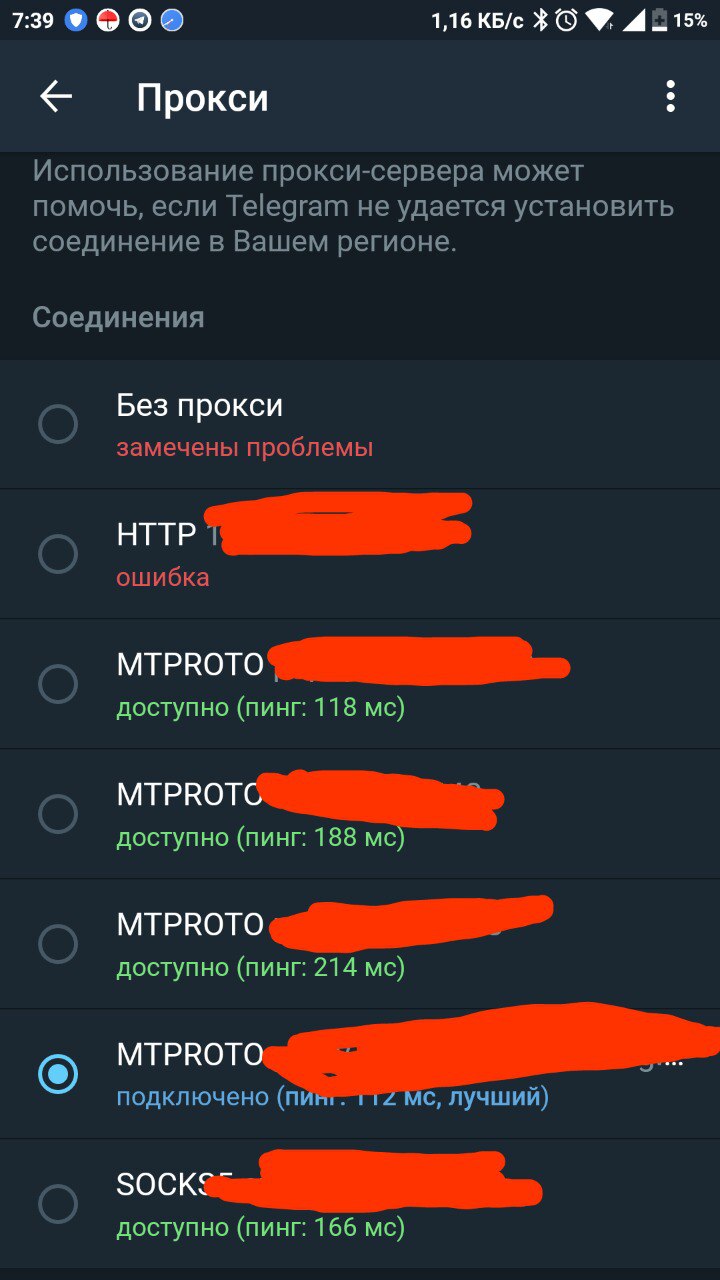Screen dimensions: 720x1280
Task: Select the MTPROTO proxy with 118 мс ping
Action: tap(58, 684)
